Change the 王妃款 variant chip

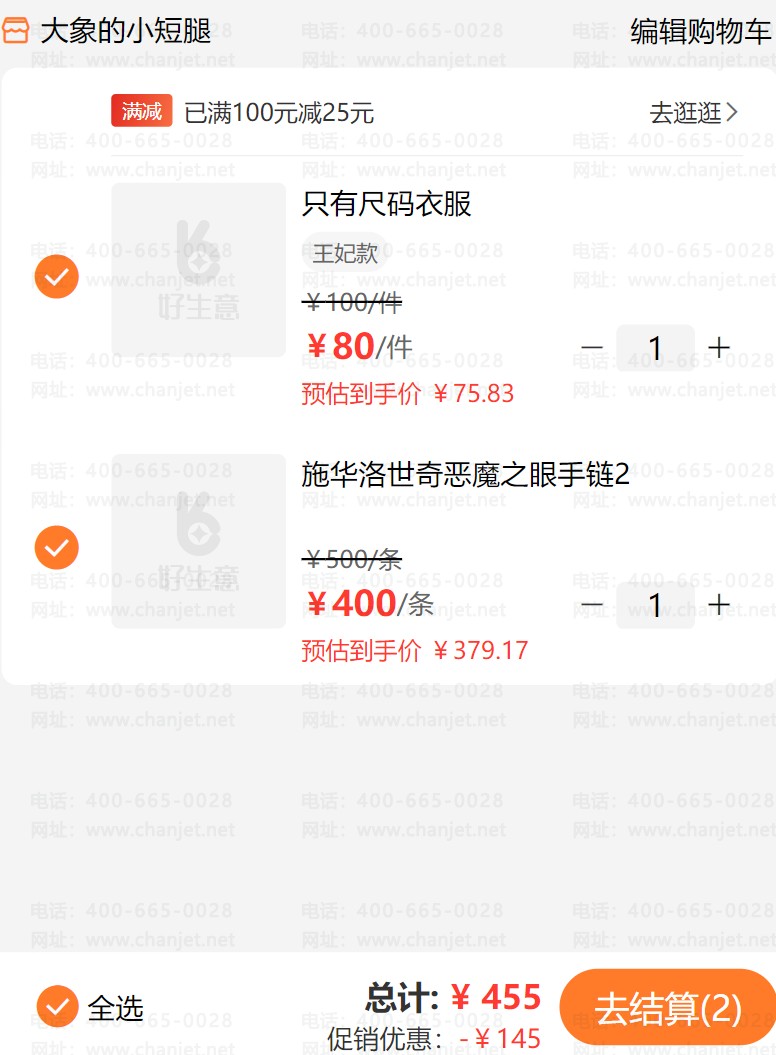pos(345,254)
